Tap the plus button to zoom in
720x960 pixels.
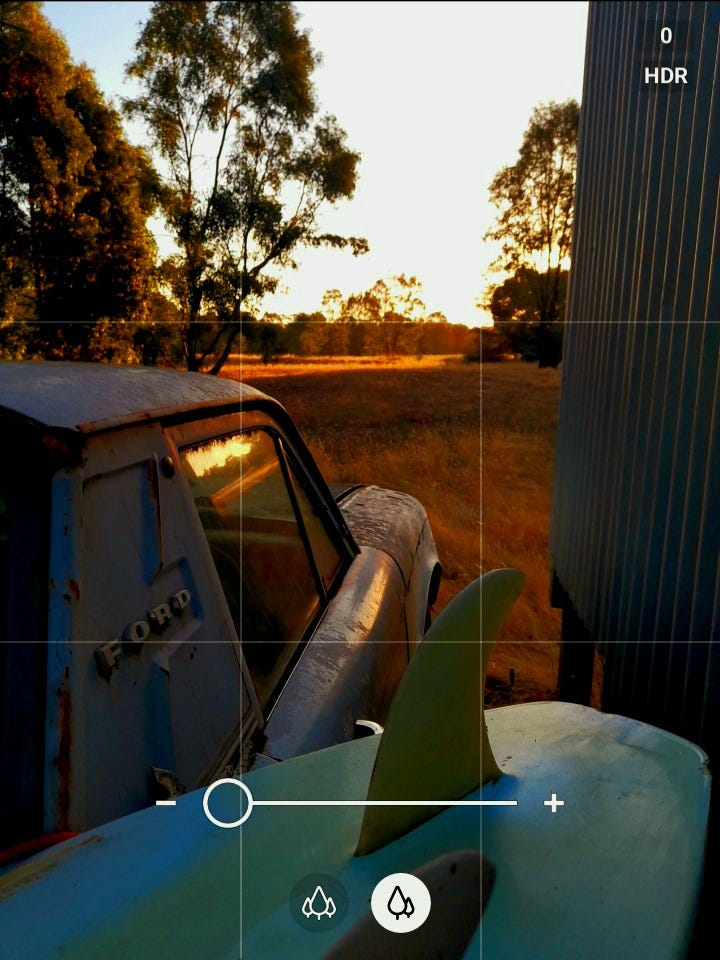tap(553, 803)
